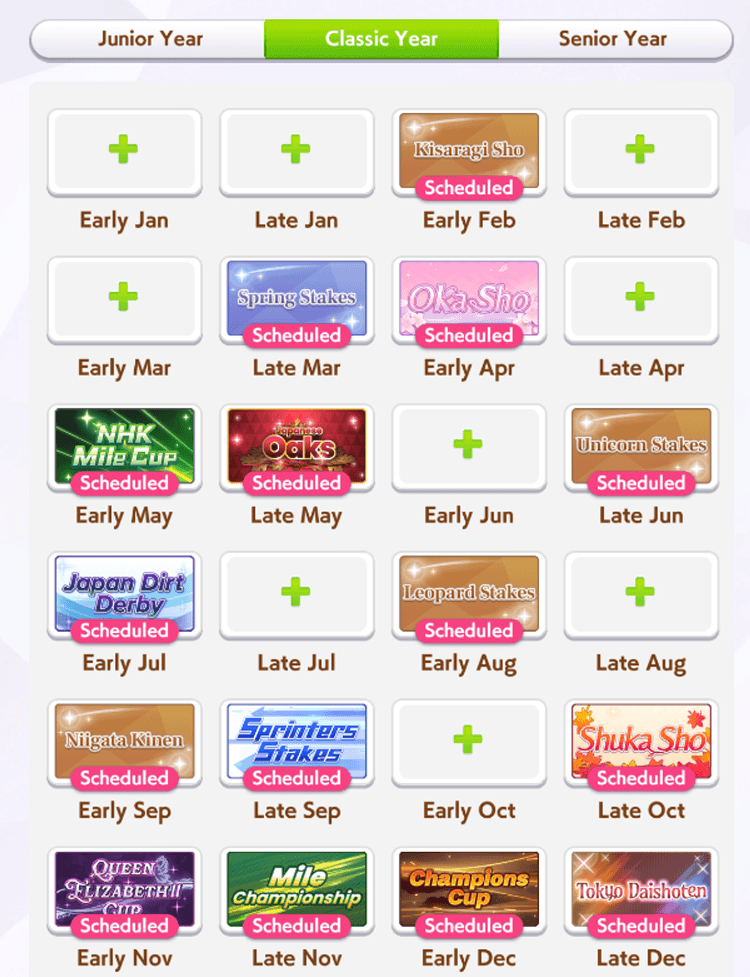Select the Classic Year tab

[x=381, y=40]
